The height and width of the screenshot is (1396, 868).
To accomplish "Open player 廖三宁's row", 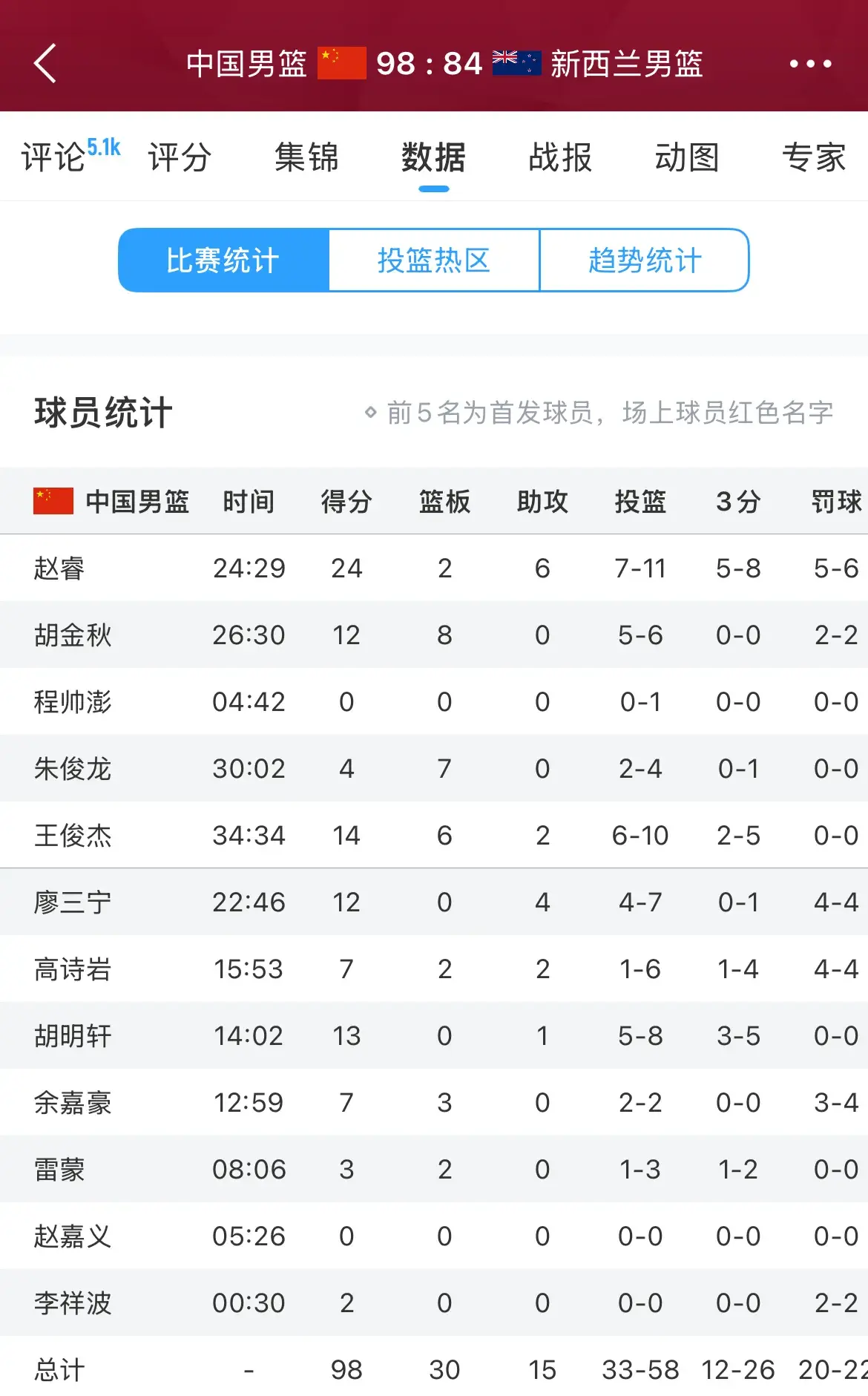I will pyautogui.click(x=73, y=902).
